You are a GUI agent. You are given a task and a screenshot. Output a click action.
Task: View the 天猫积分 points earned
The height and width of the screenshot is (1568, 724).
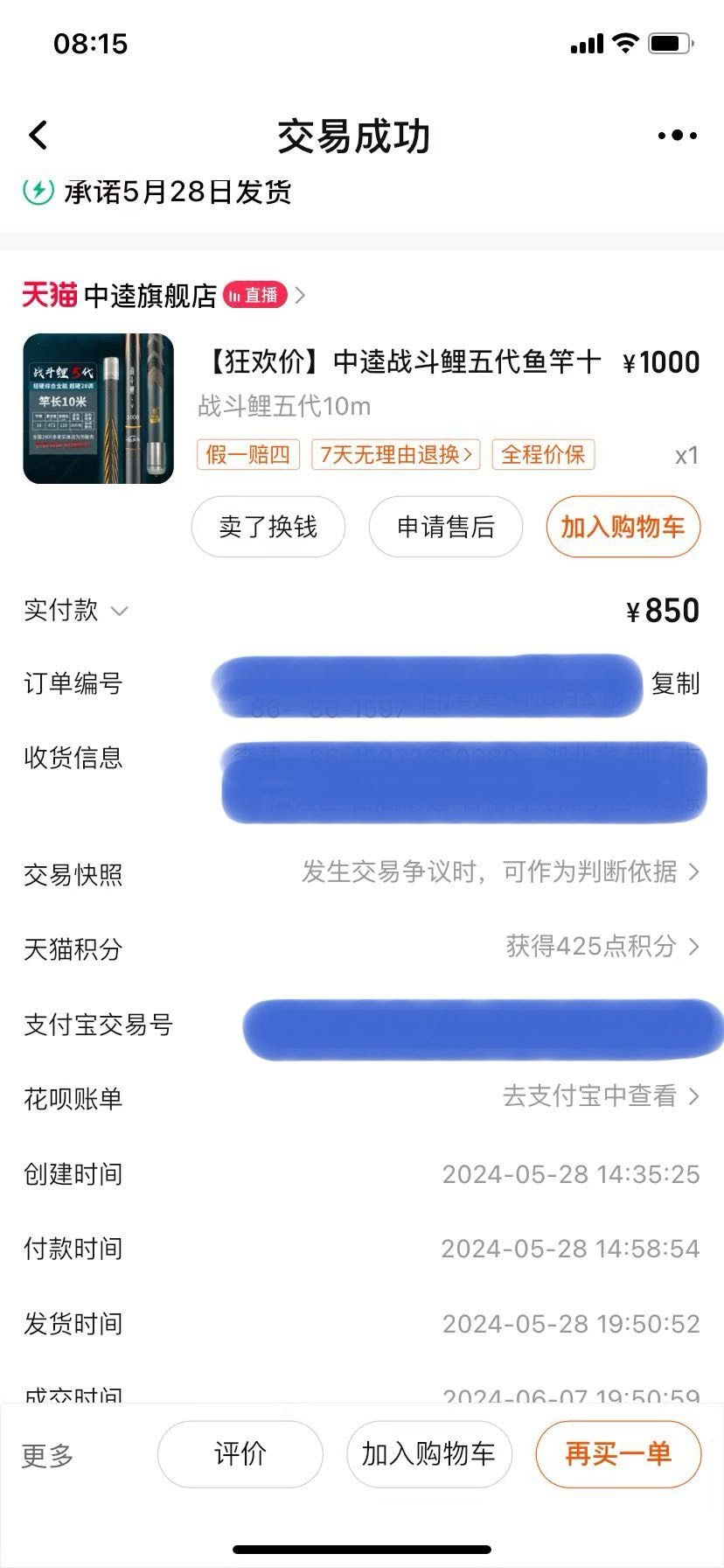(362, 948)
